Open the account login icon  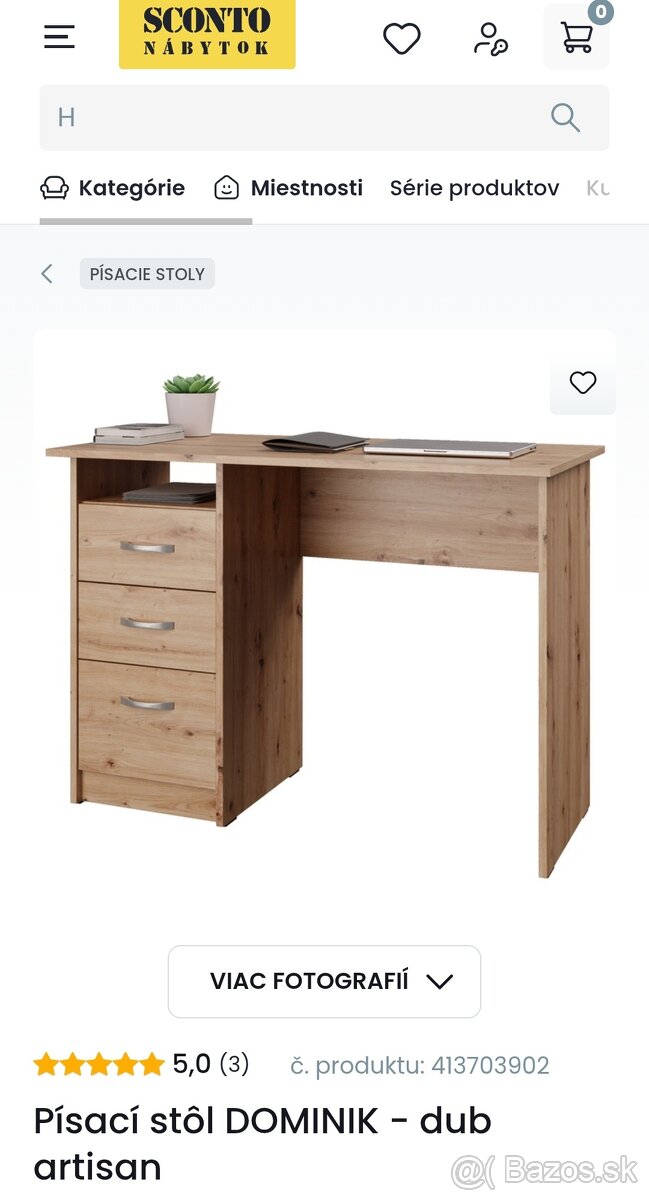[490, 38]
